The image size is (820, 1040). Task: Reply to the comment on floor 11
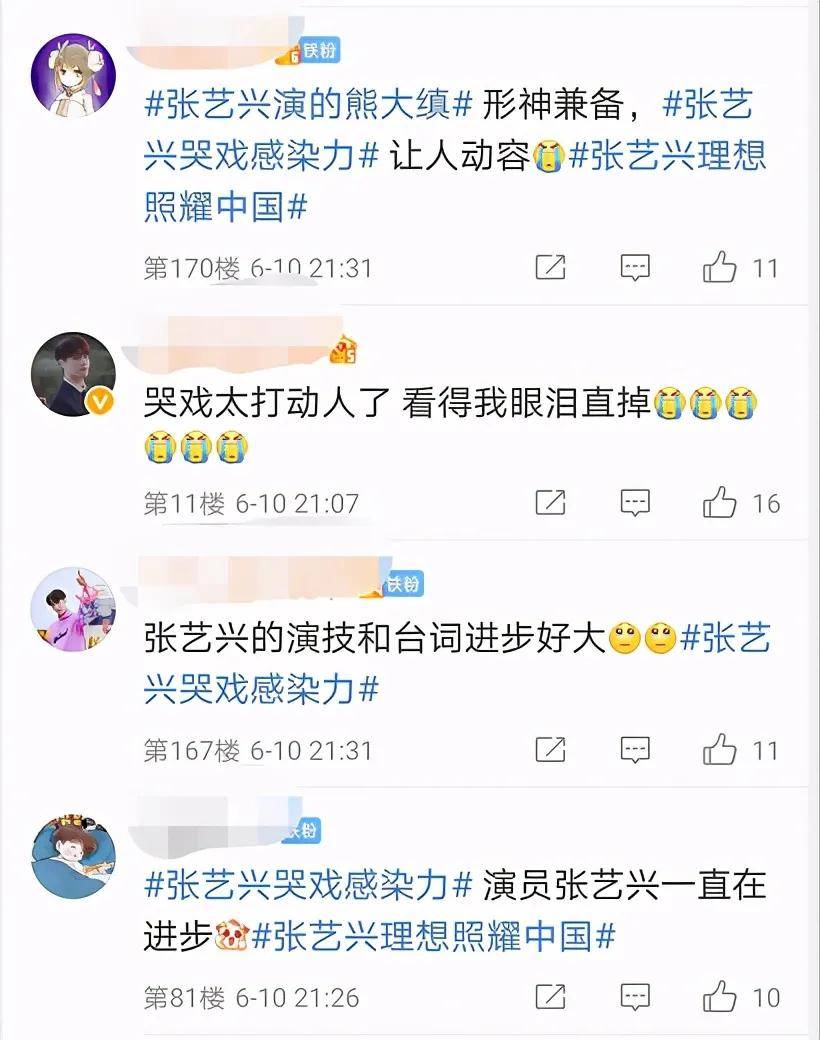635,502
